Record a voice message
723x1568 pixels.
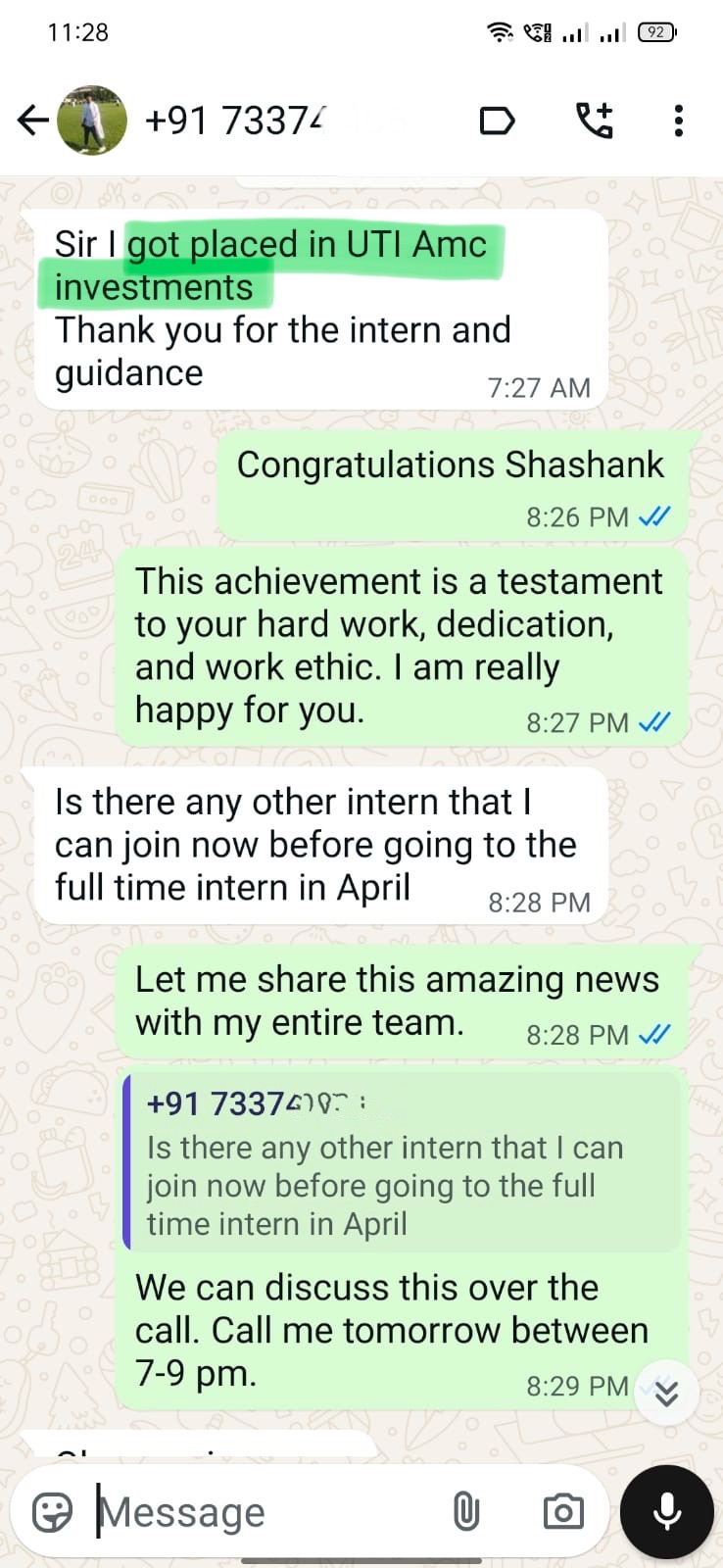[x=667, y=1512]
